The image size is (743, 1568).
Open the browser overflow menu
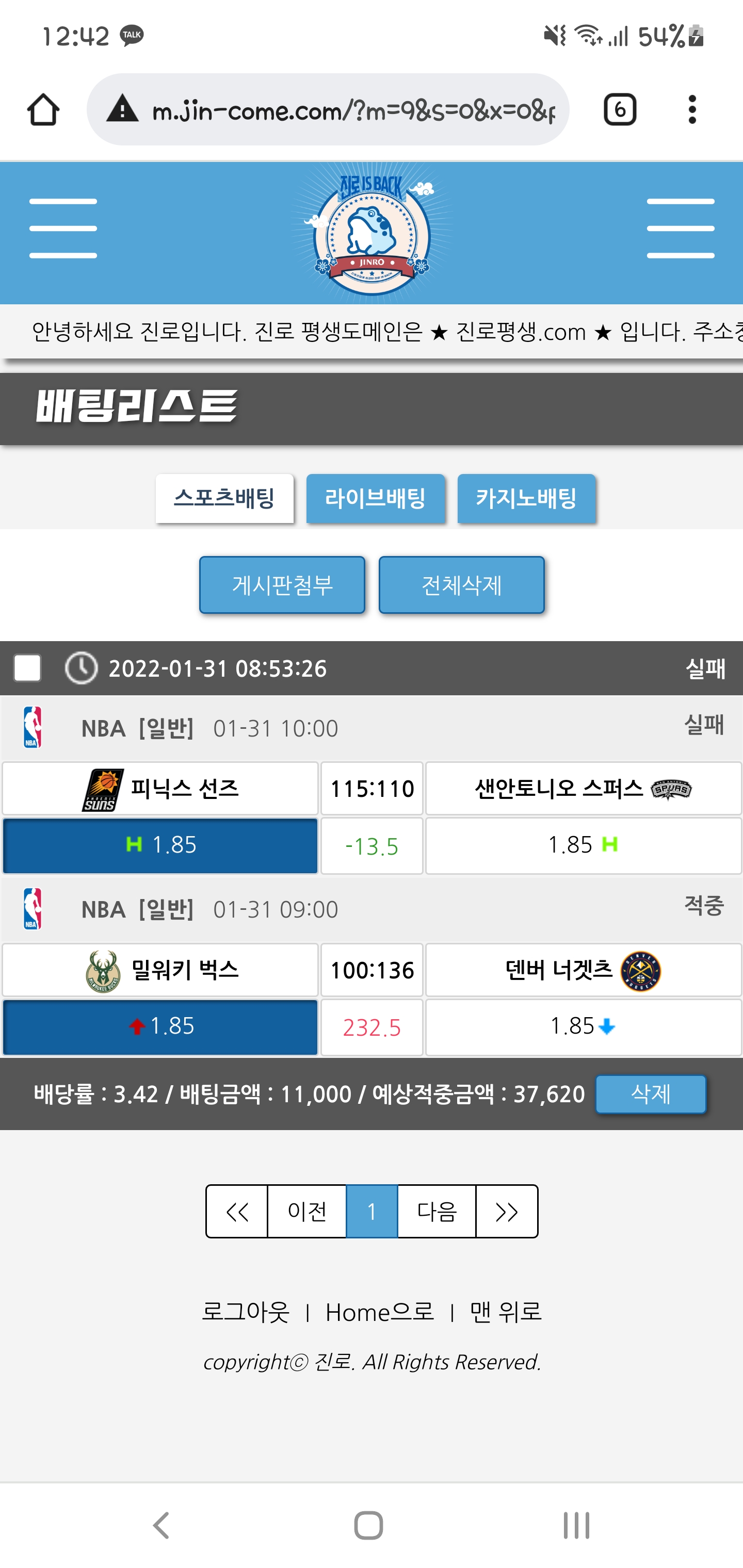pyautogui.click(x=692, y=110)
